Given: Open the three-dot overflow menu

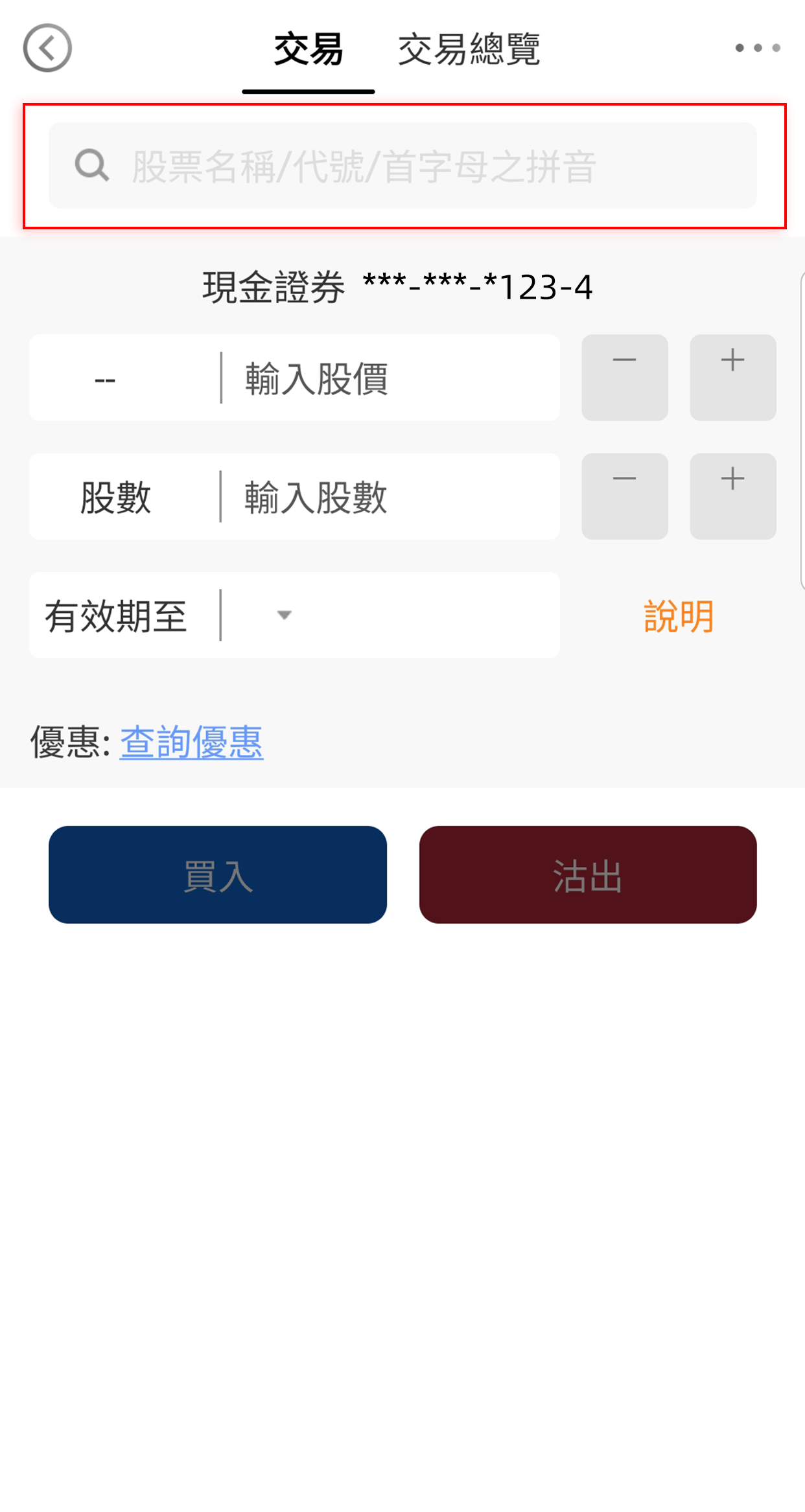Looking at the screenshot, I should click(x=757, y=48).
